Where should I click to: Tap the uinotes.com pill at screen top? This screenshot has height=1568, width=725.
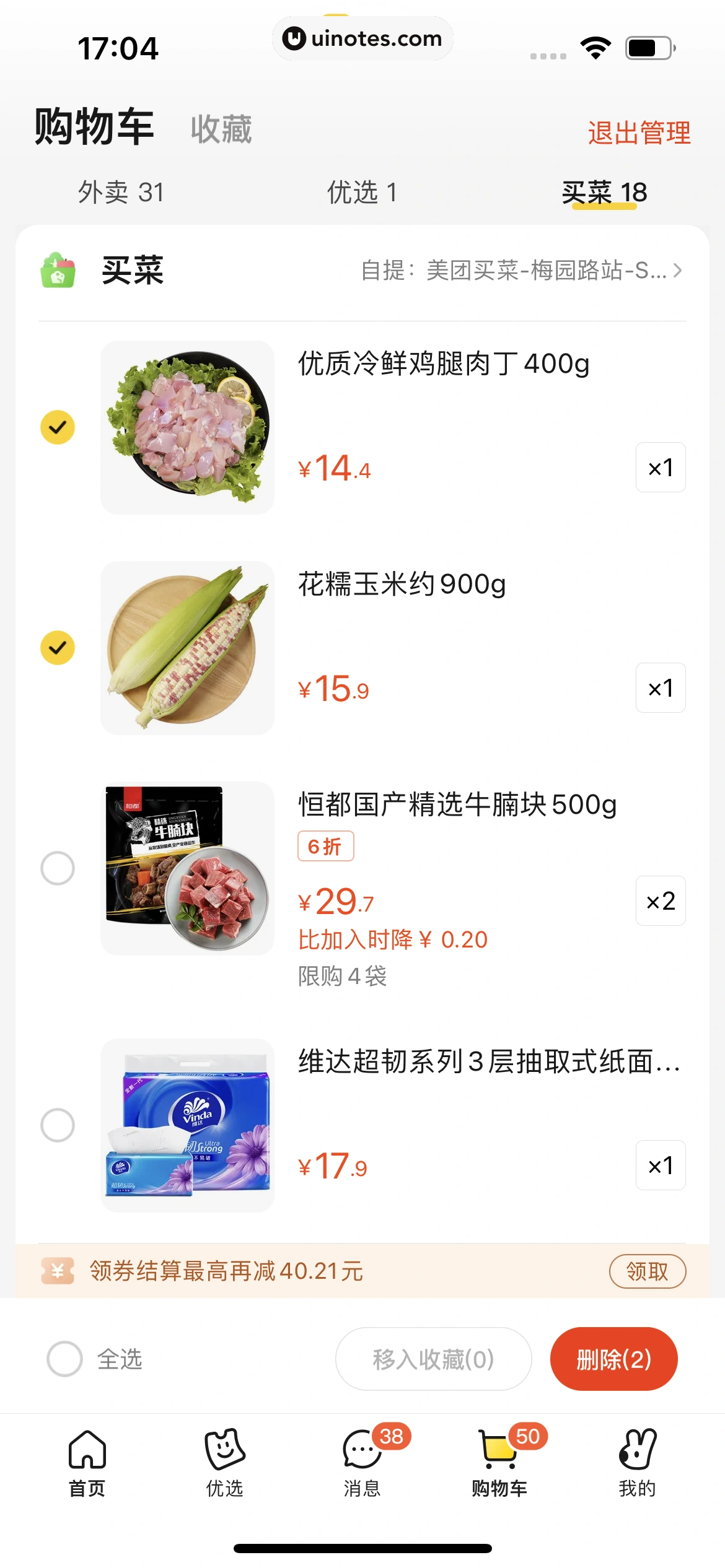(x=362, y=38)
